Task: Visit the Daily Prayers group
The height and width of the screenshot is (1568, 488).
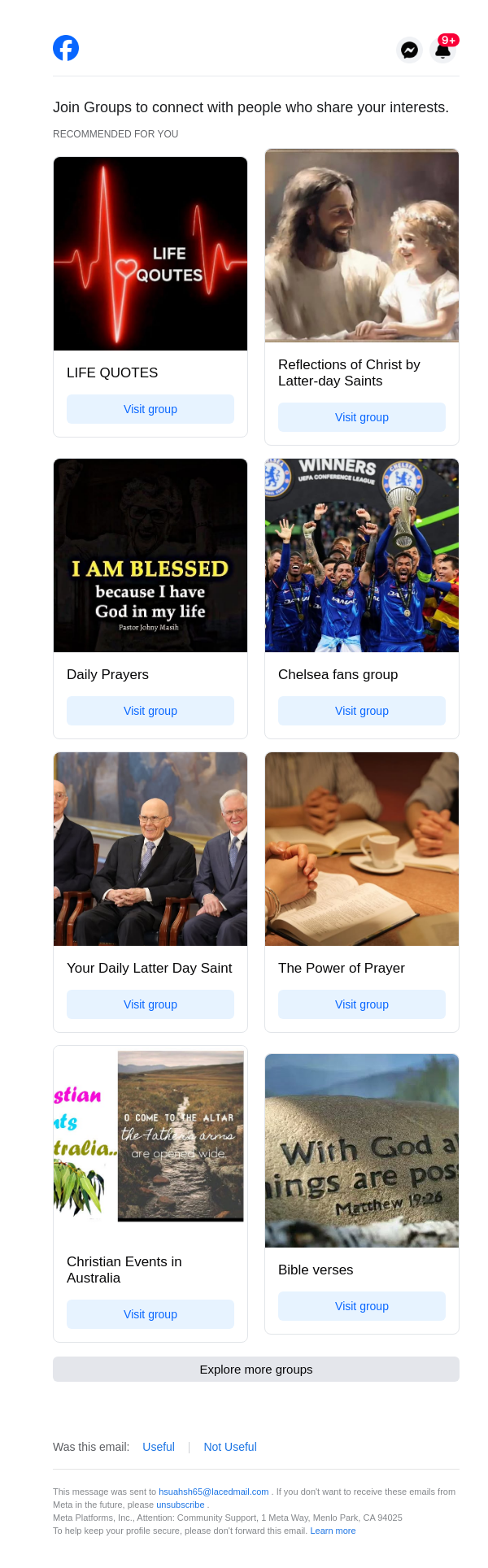Action: [150, 711]
